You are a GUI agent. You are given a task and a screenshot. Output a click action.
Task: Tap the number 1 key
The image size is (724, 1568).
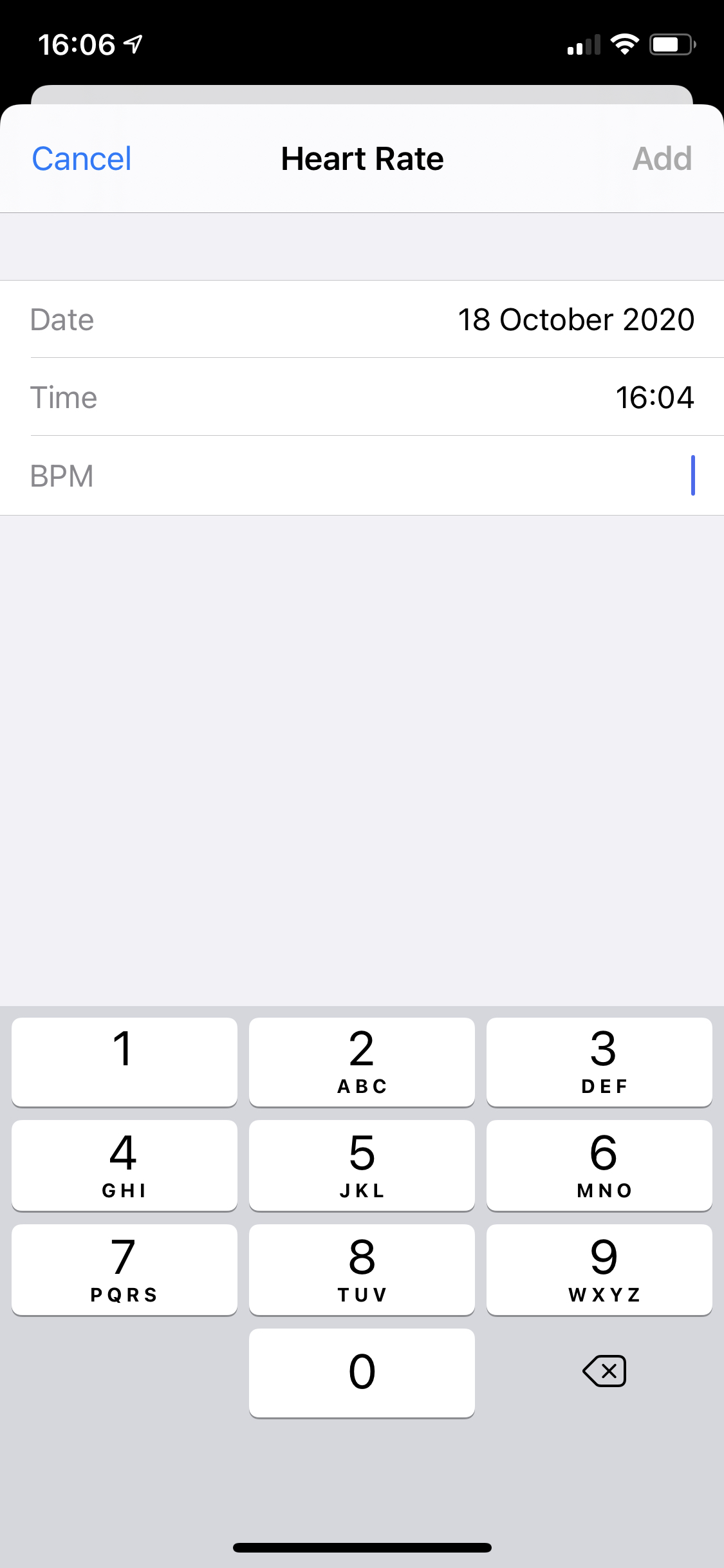point(124,1062)
